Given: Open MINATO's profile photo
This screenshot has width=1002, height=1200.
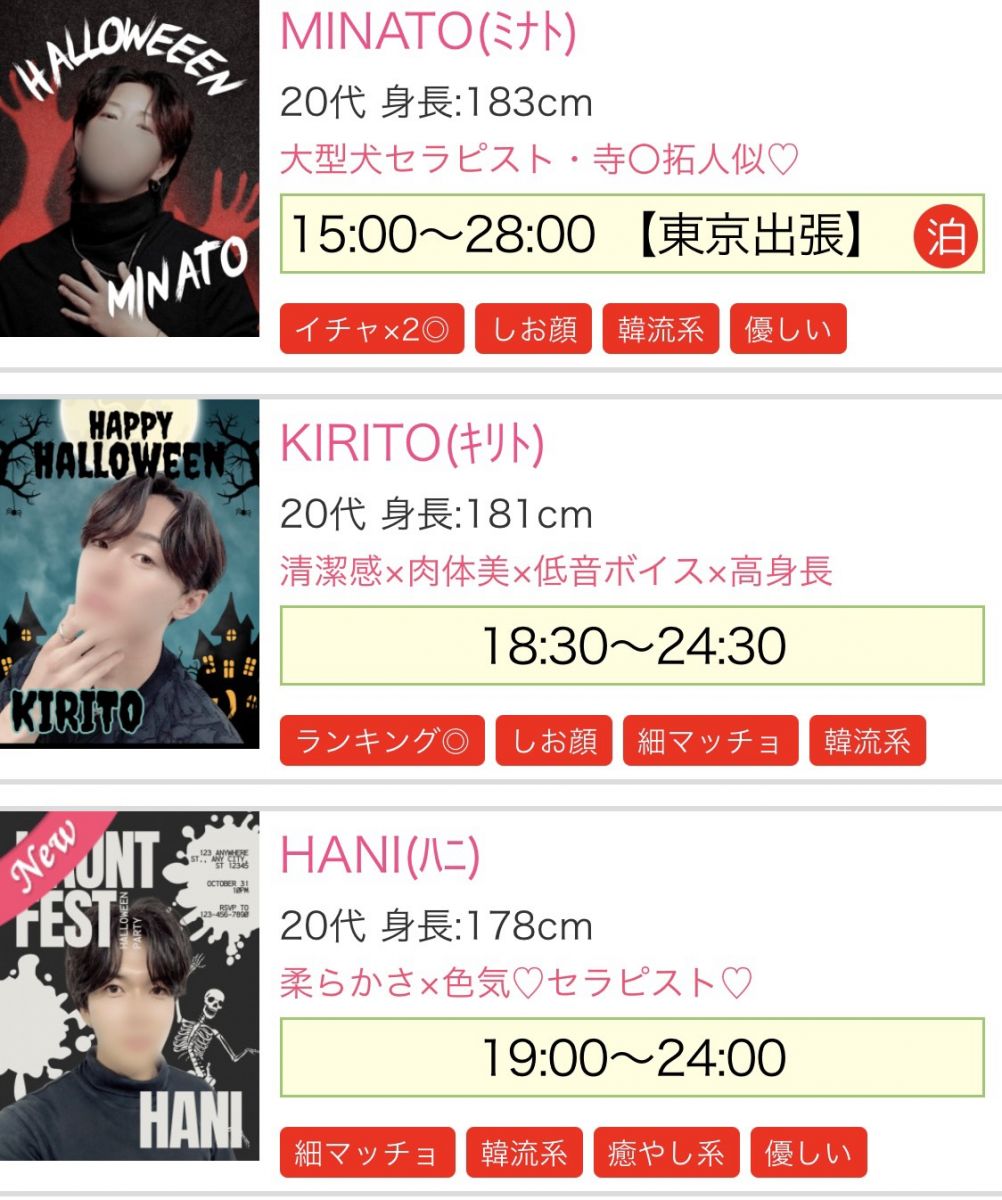Looking at the screenshot, I should [129, 168].
